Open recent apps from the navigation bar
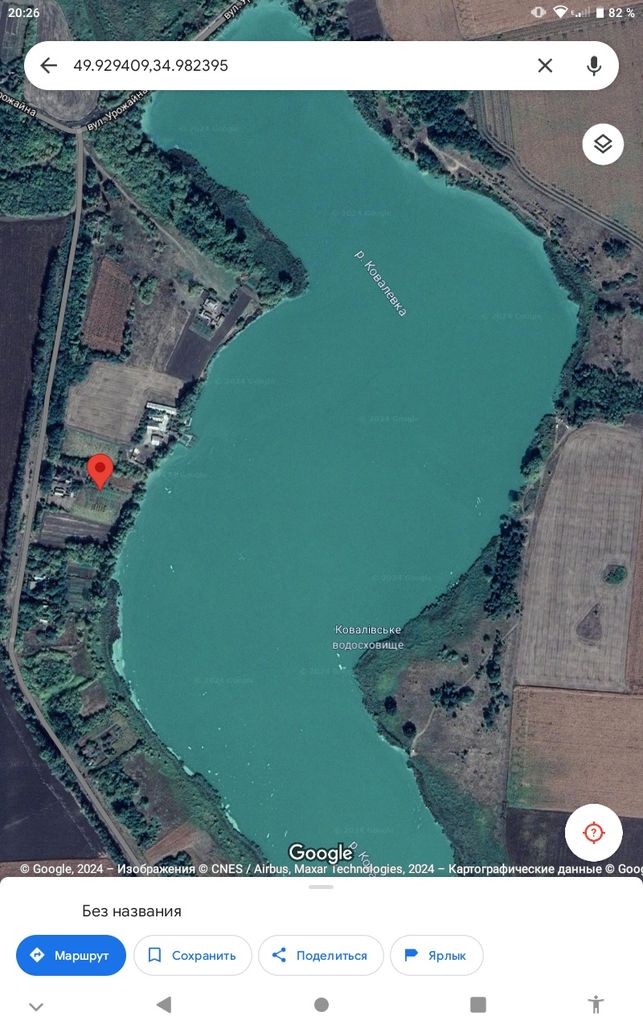 pyautogui.click(x=478, y=1005)
